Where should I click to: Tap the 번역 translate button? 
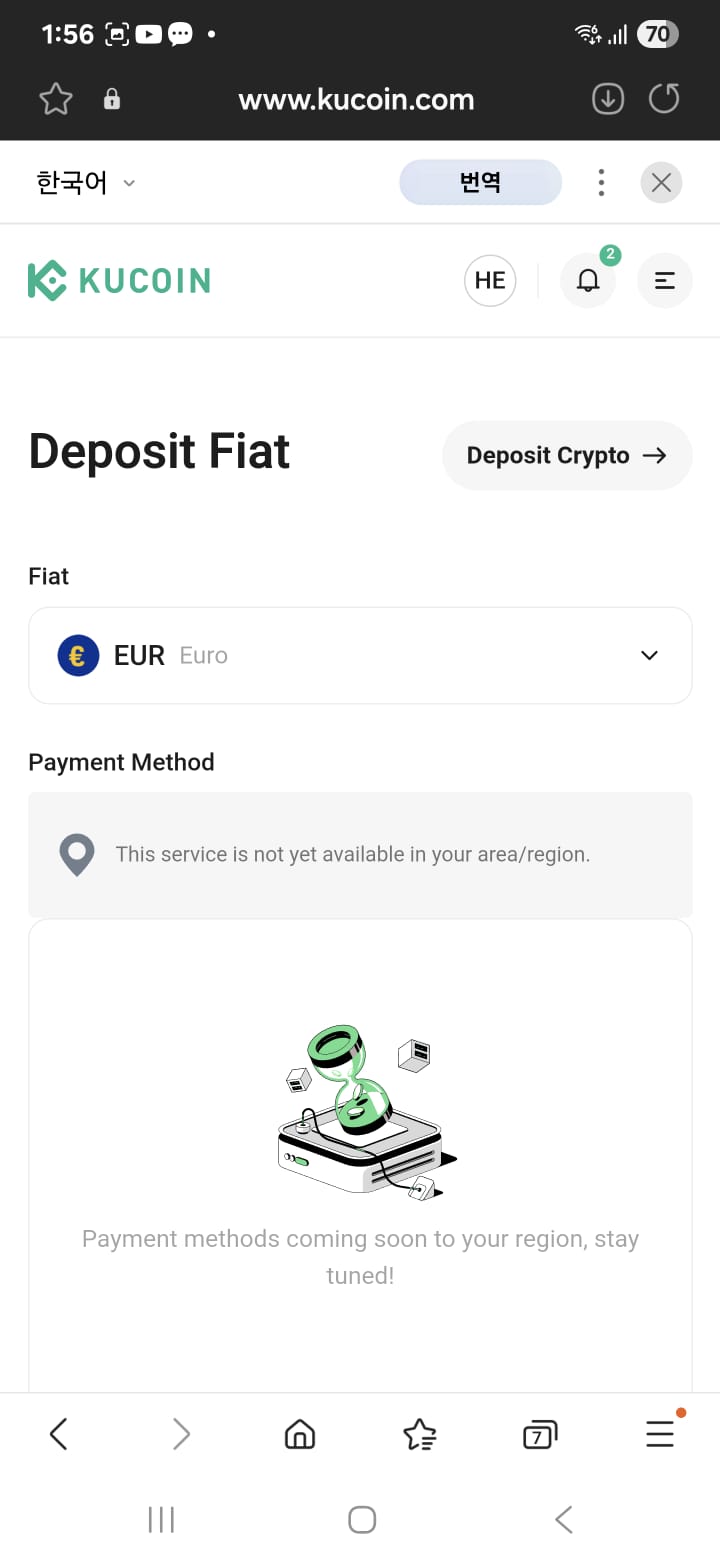click(480, 182)
